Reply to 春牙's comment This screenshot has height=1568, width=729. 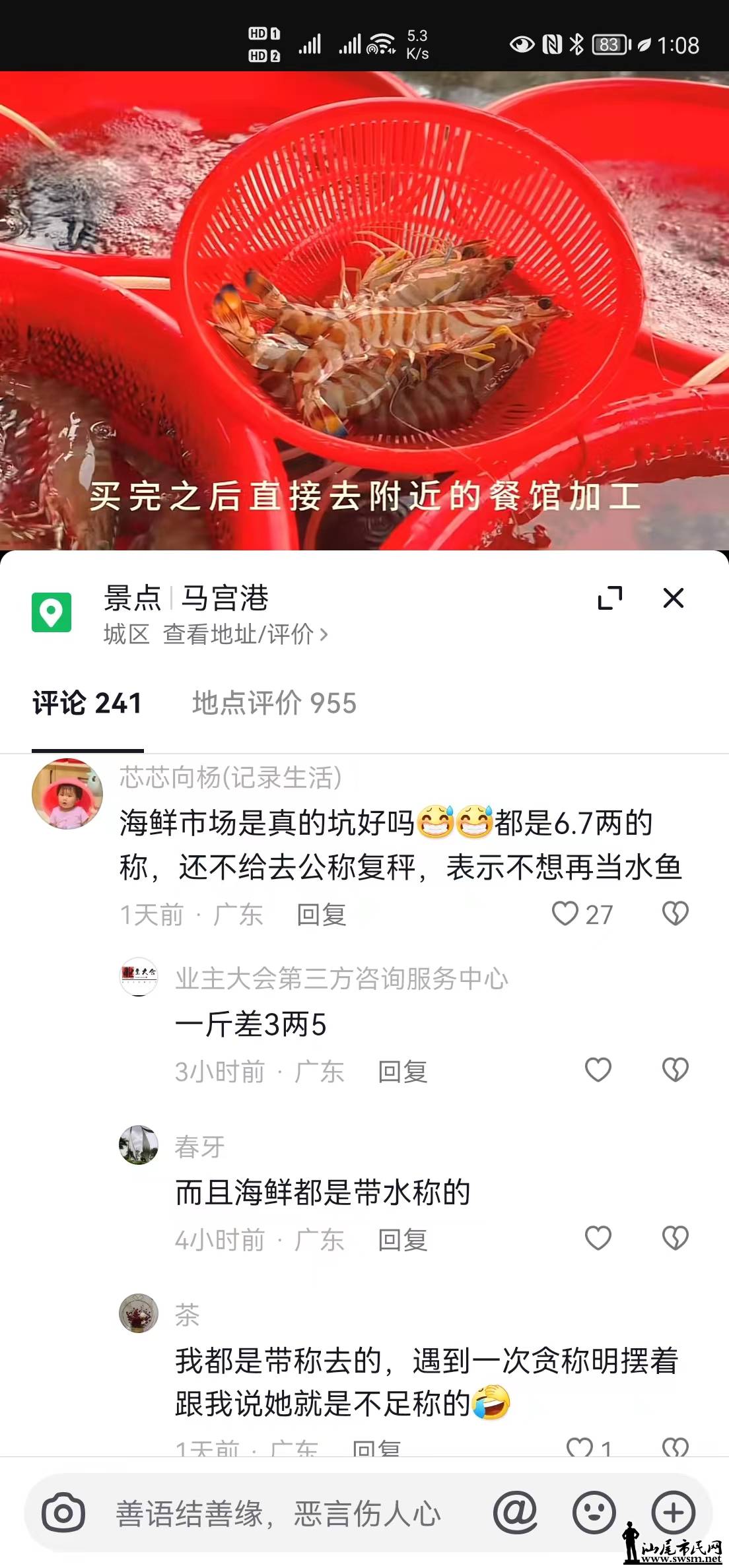coord(402,1240)
